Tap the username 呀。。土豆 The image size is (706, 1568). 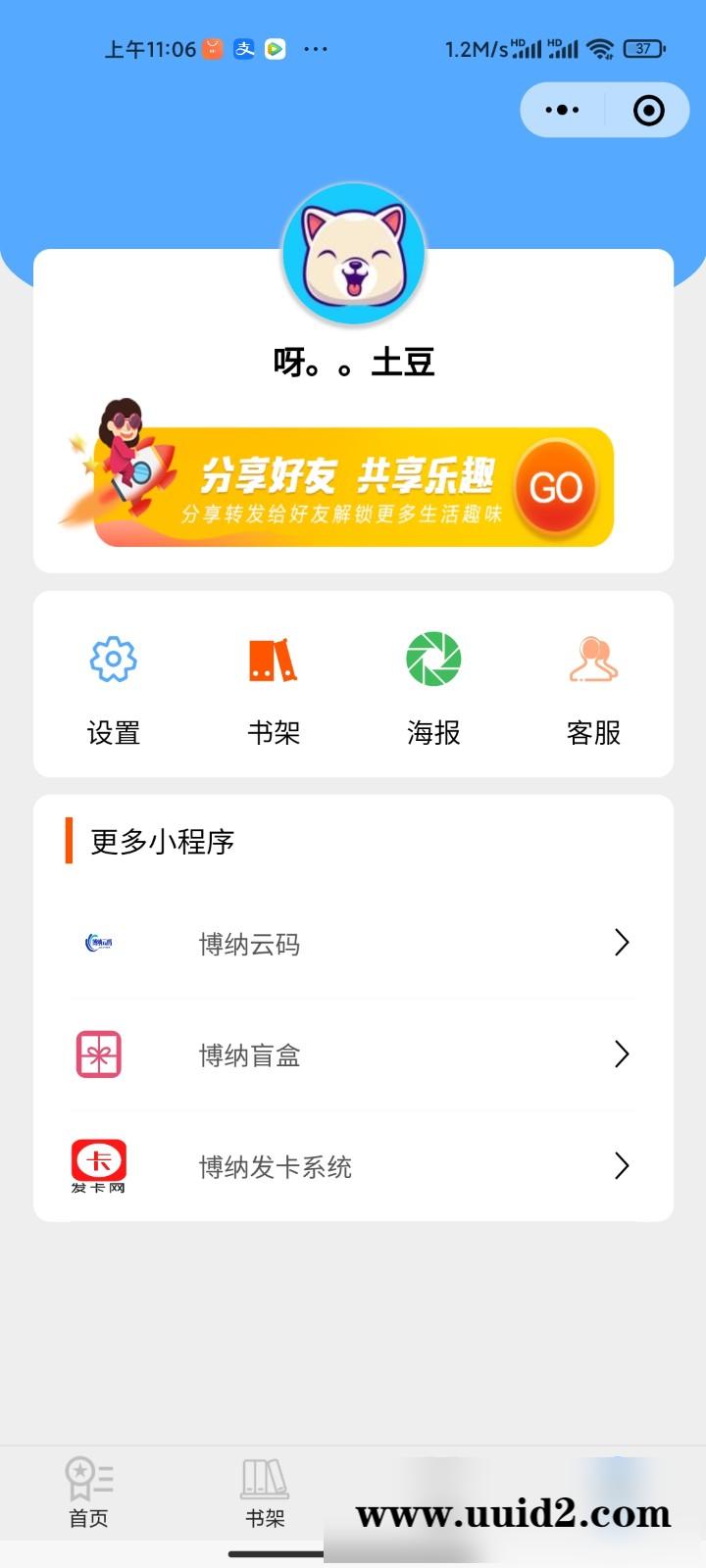tap(352, 363)
